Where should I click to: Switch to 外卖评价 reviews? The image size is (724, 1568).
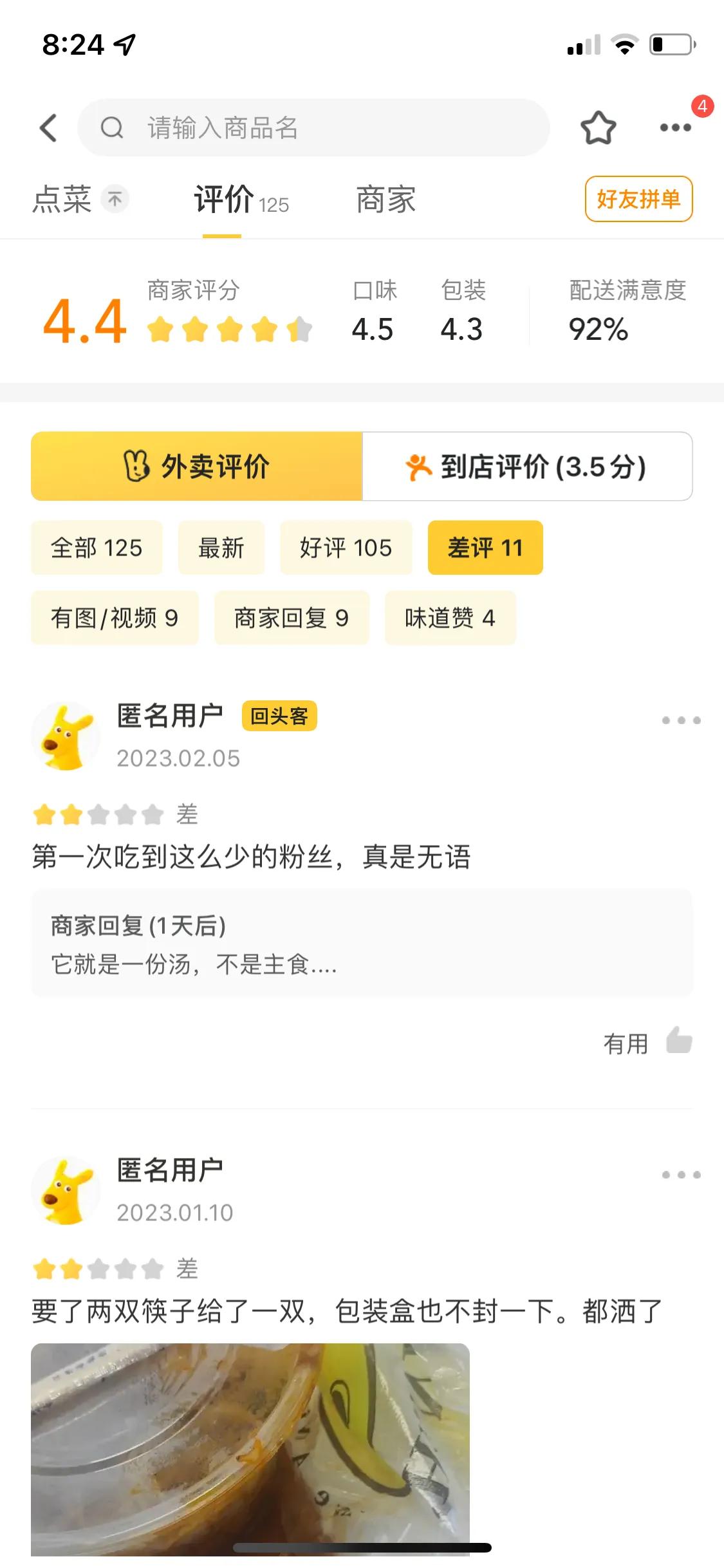click(197, 465)
